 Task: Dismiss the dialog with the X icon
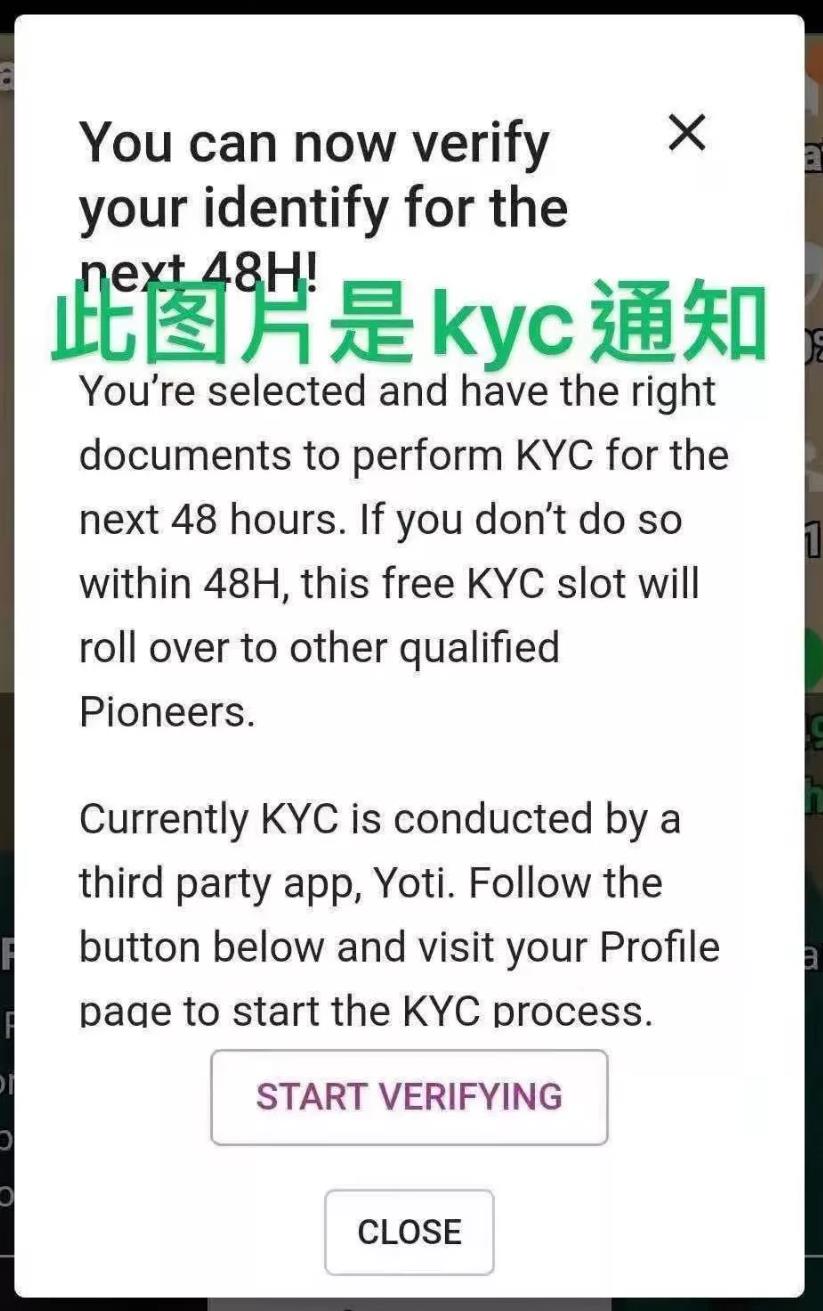click(x=687, y=133)
